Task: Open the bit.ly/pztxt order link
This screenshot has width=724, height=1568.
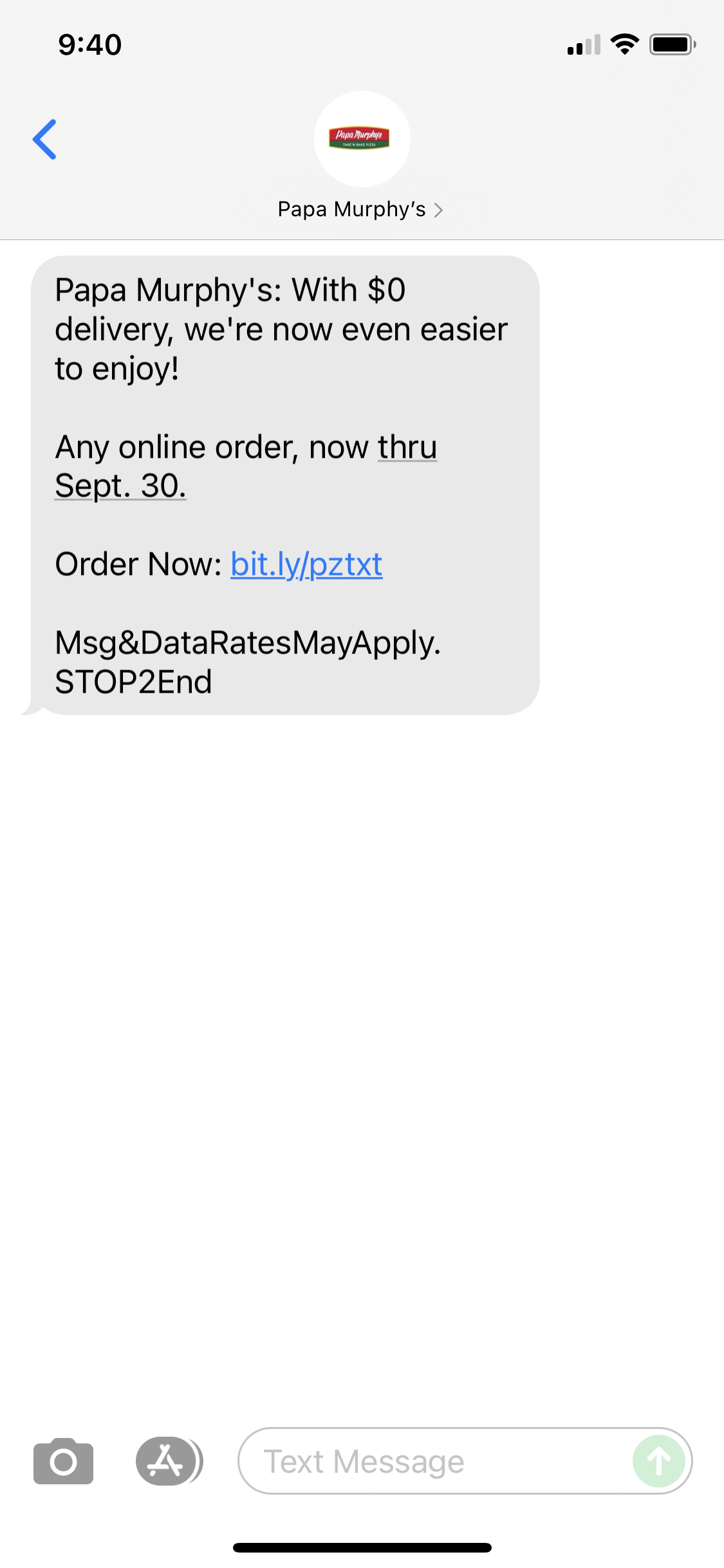Action: 306,564
